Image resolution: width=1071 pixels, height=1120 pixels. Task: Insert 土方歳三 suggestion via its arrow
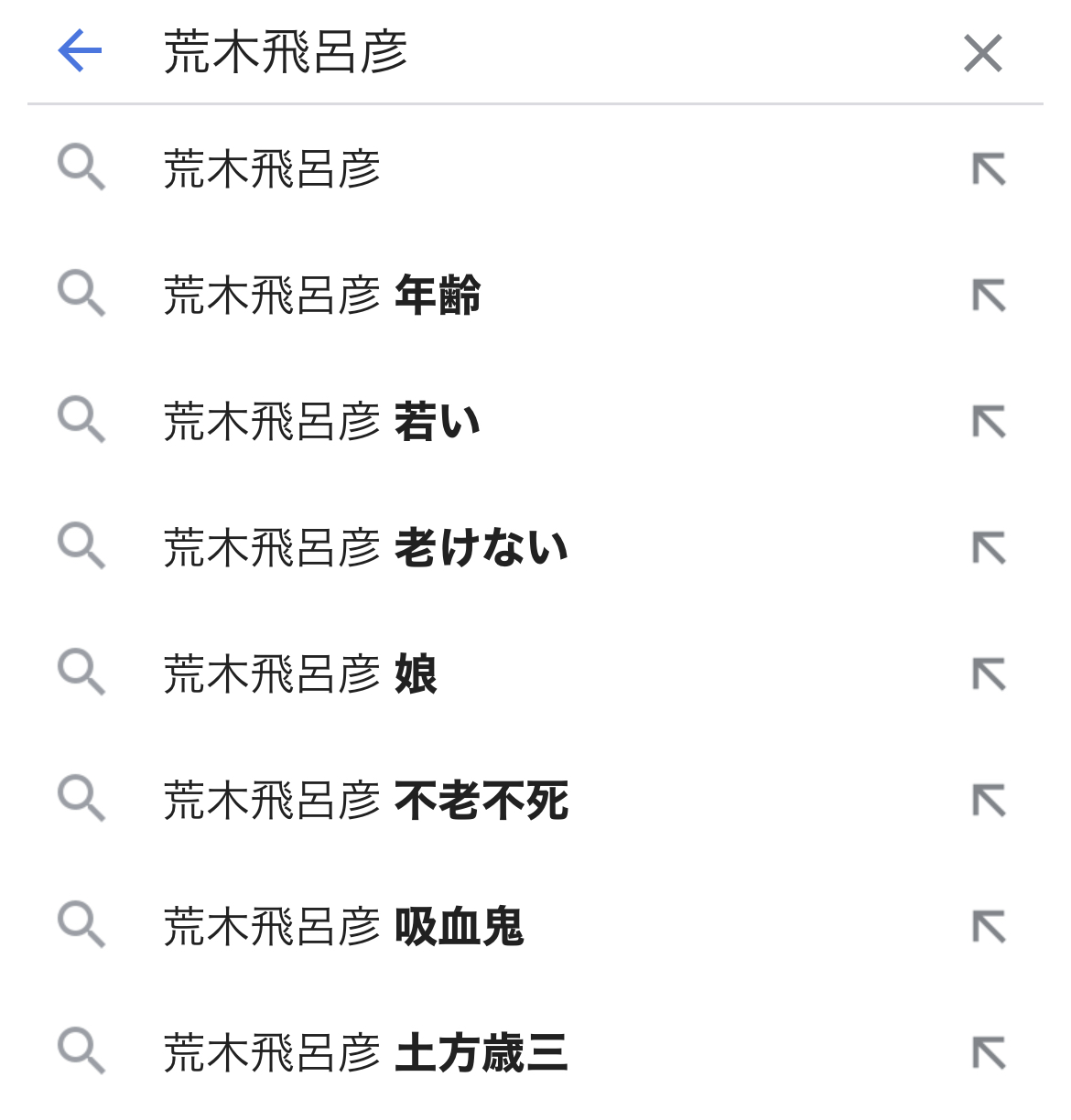pos(989,1053)
